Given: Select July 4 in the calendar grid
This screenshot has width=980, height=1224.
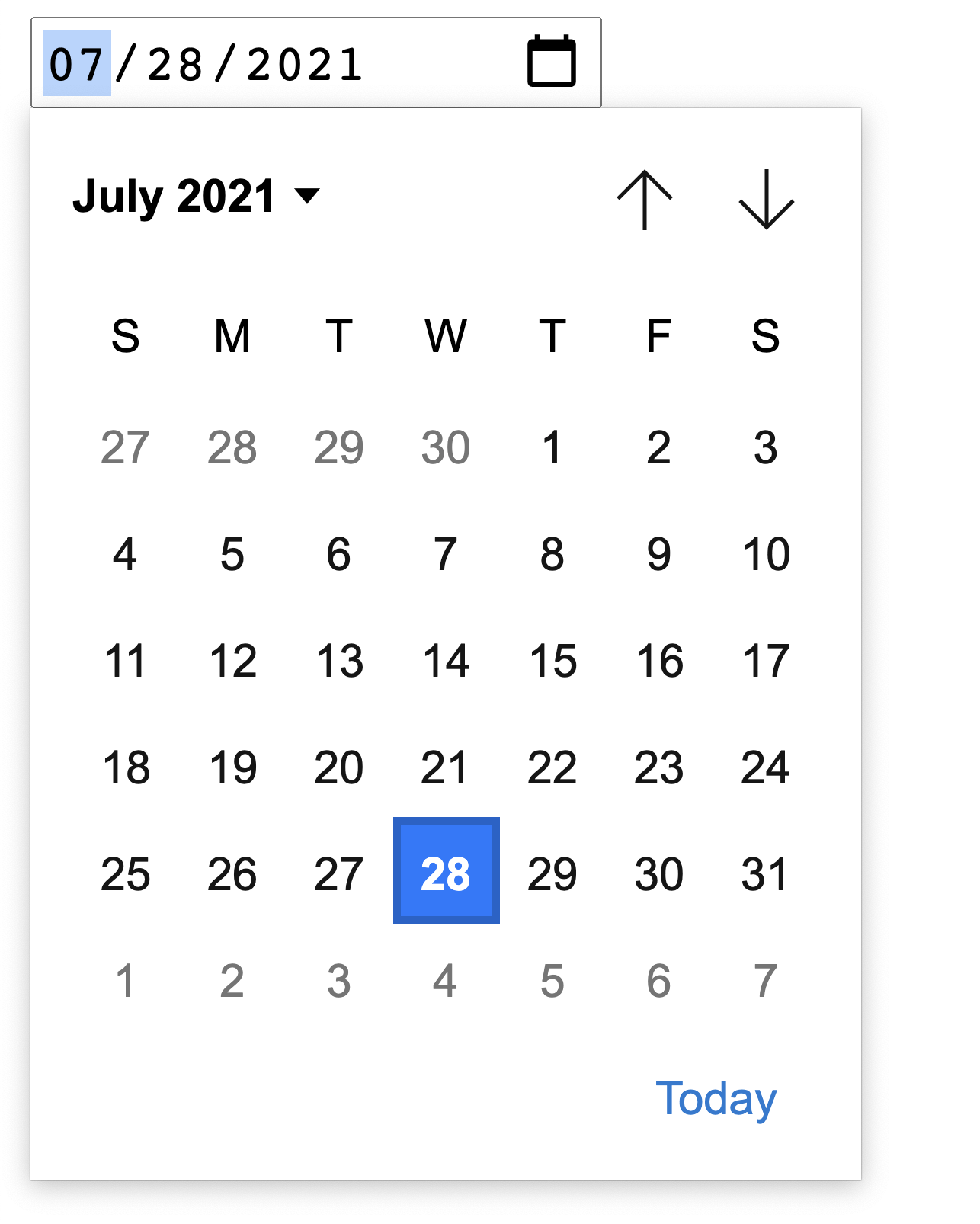Looking at the screenshot, I should click(x=127, y=555).
